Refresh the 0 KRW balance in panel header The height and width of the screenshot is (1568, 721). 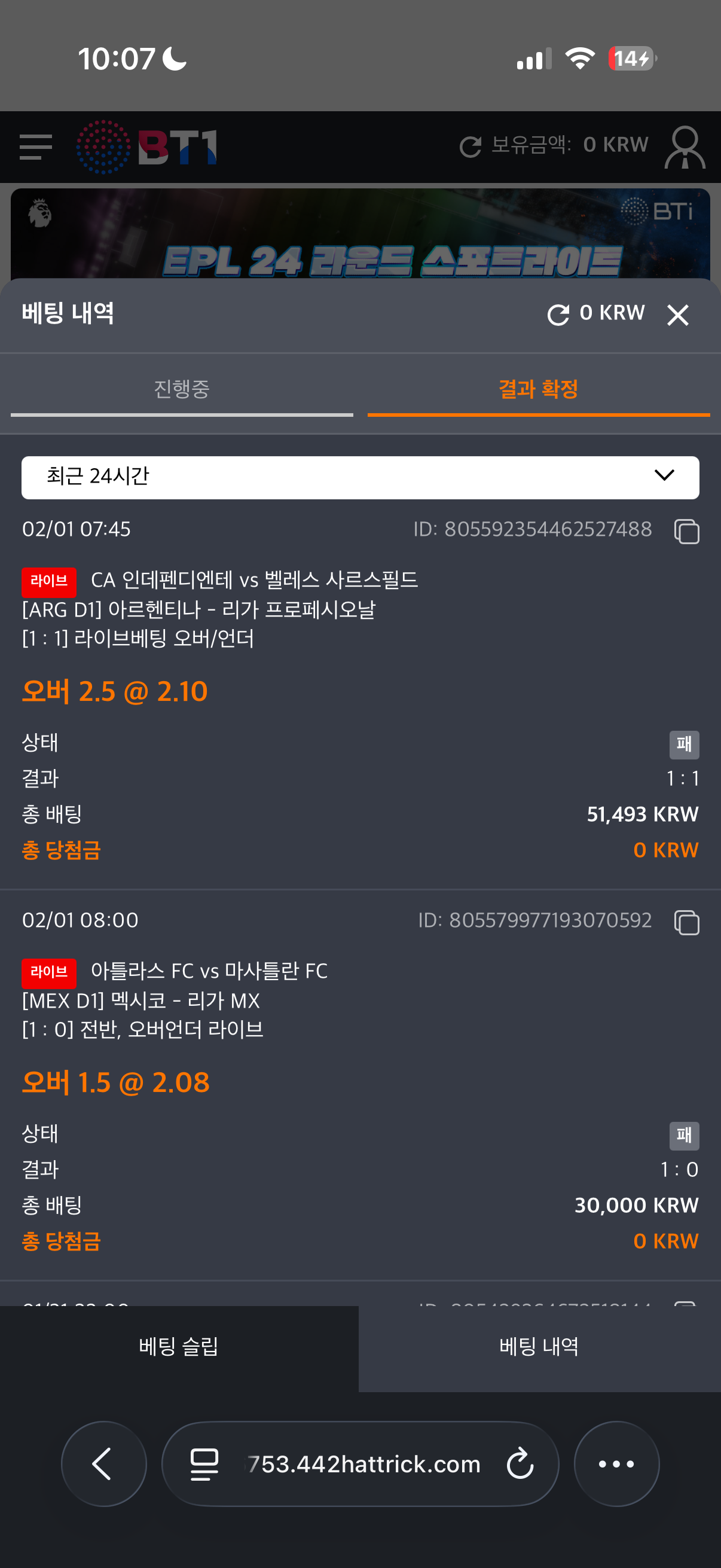pyautogui.click(x=558, y=315)
